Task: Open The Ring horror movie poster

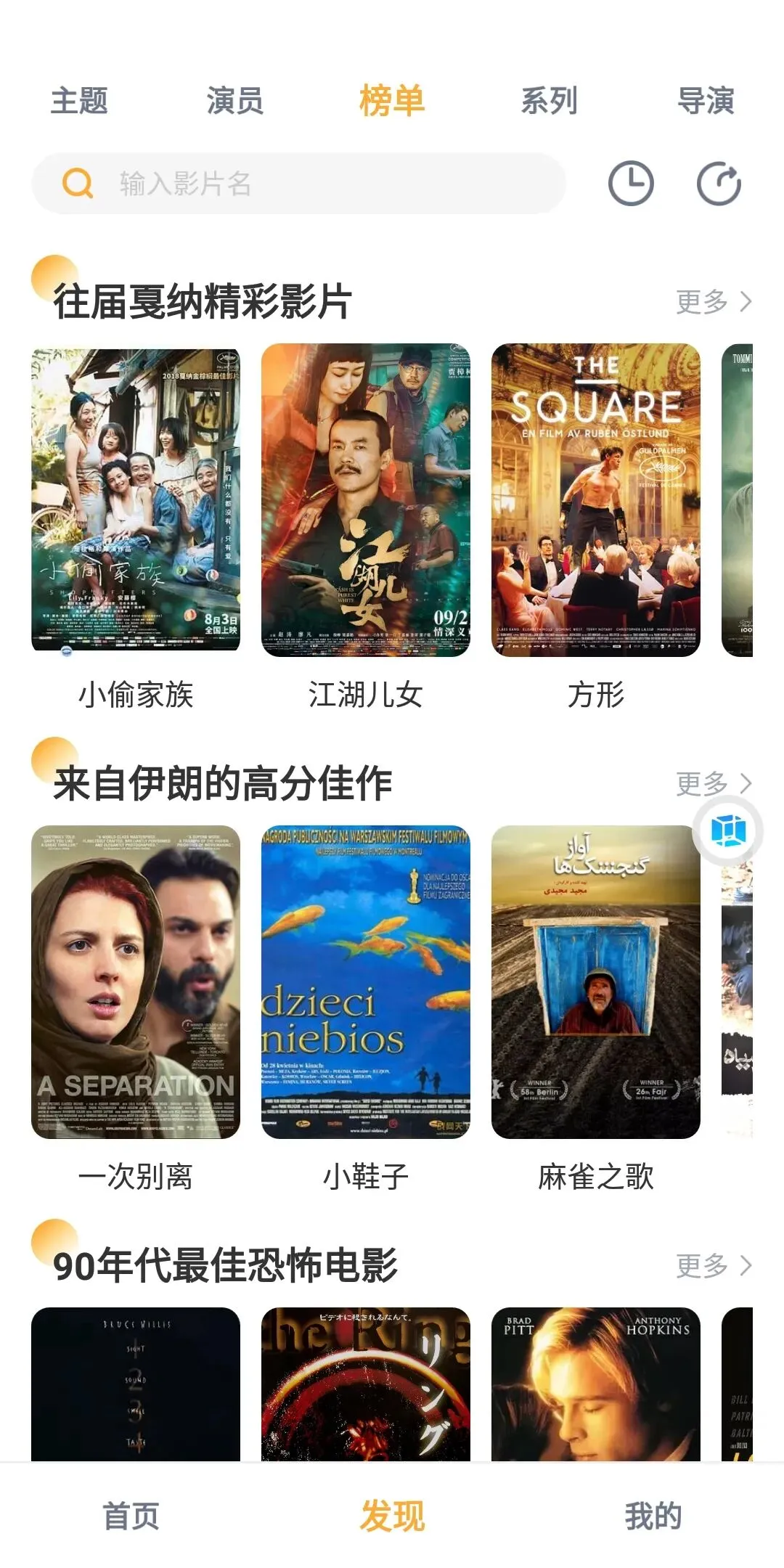Action: coord(366,1384)
